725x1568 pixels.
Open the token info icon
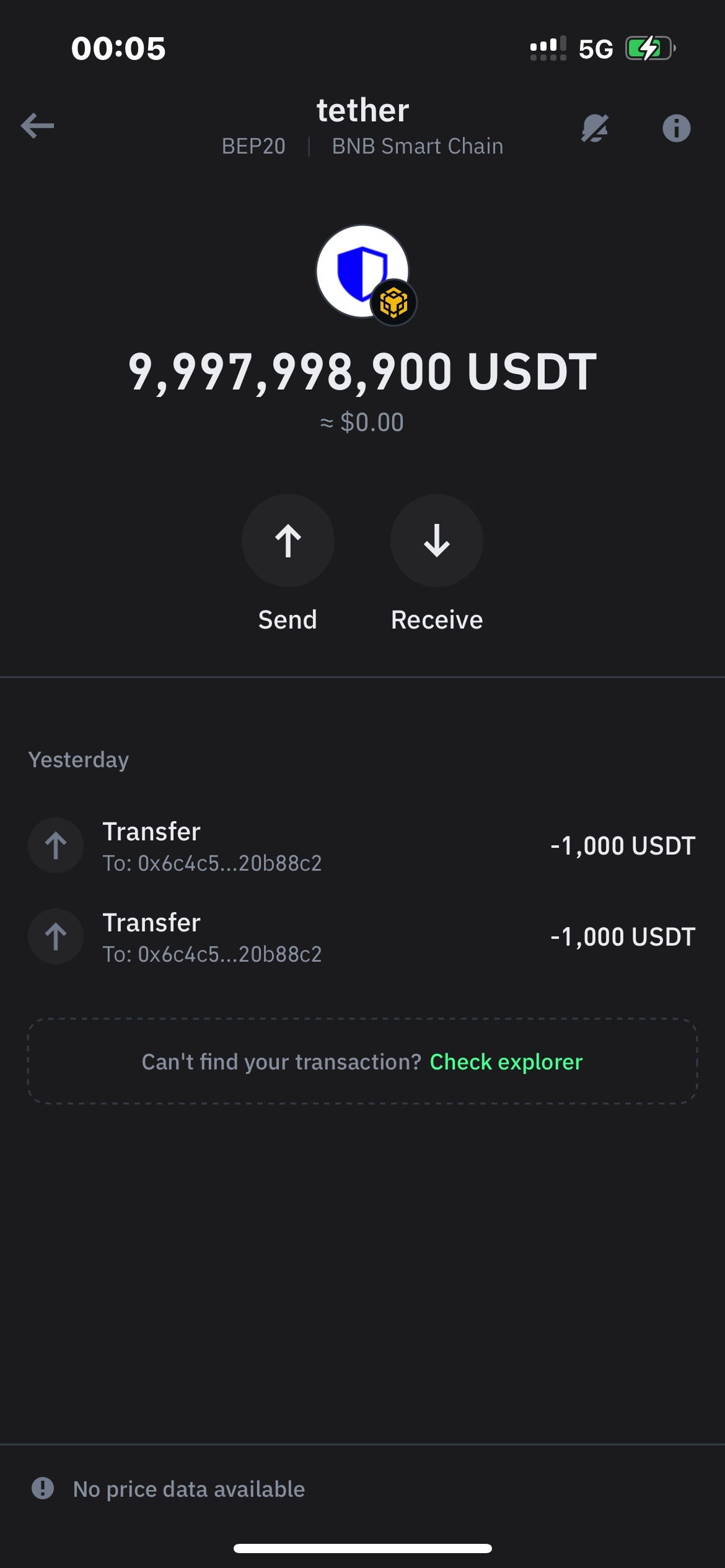click(676, 128)
